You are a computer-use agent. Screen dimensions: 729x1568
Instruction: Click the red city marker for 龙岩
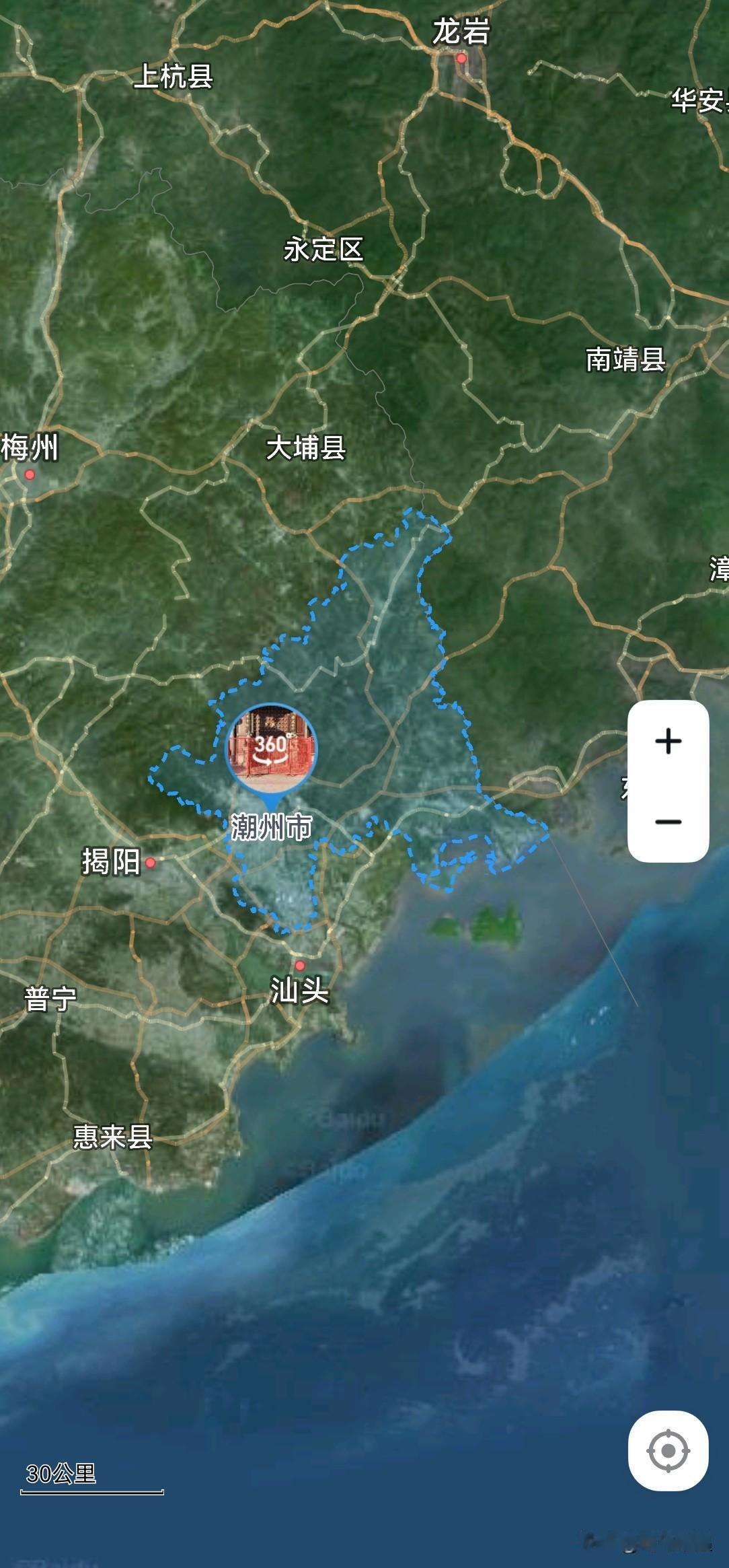(x=461, y=57)
